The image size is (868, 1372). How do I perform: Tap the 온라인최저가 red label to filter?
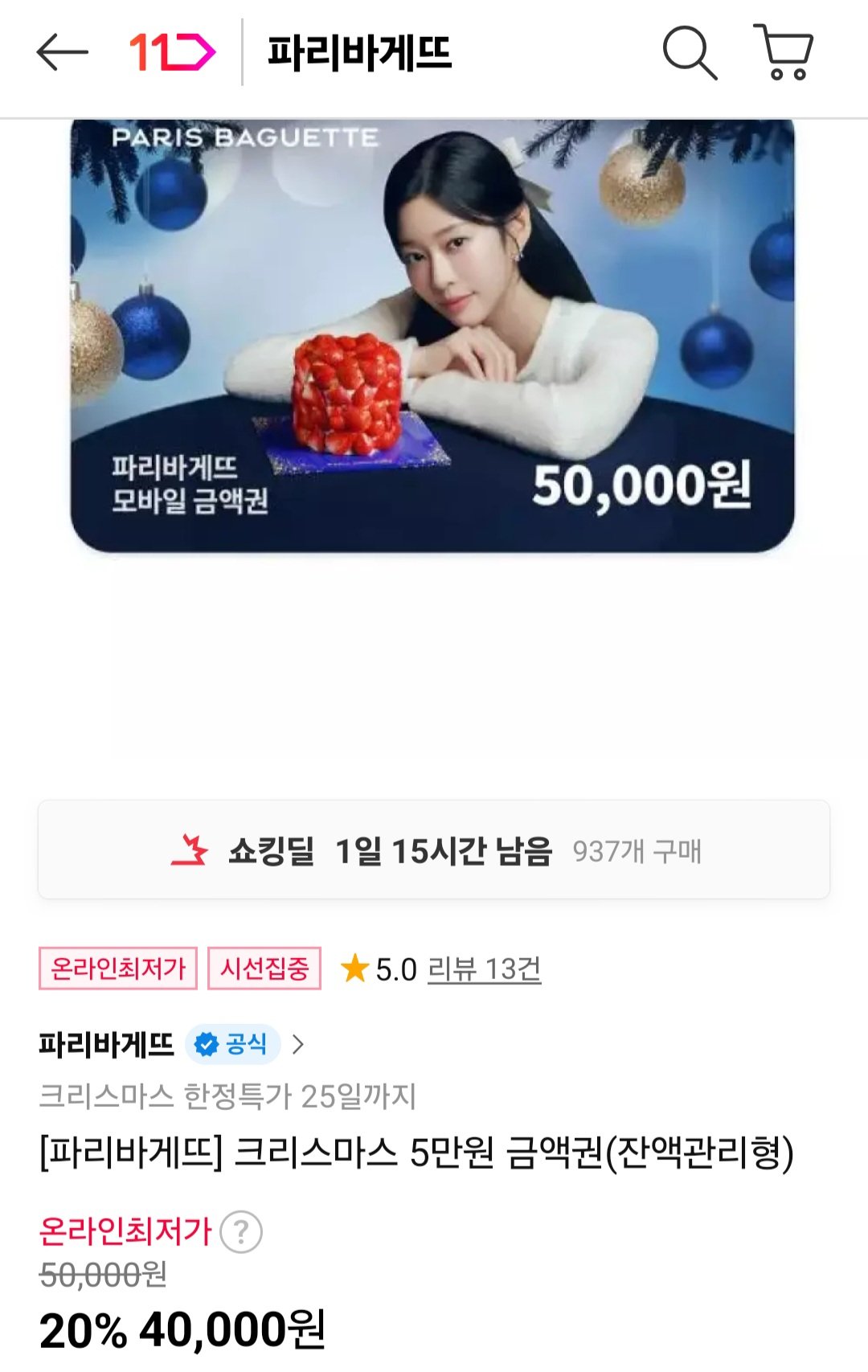pos(117,969)
